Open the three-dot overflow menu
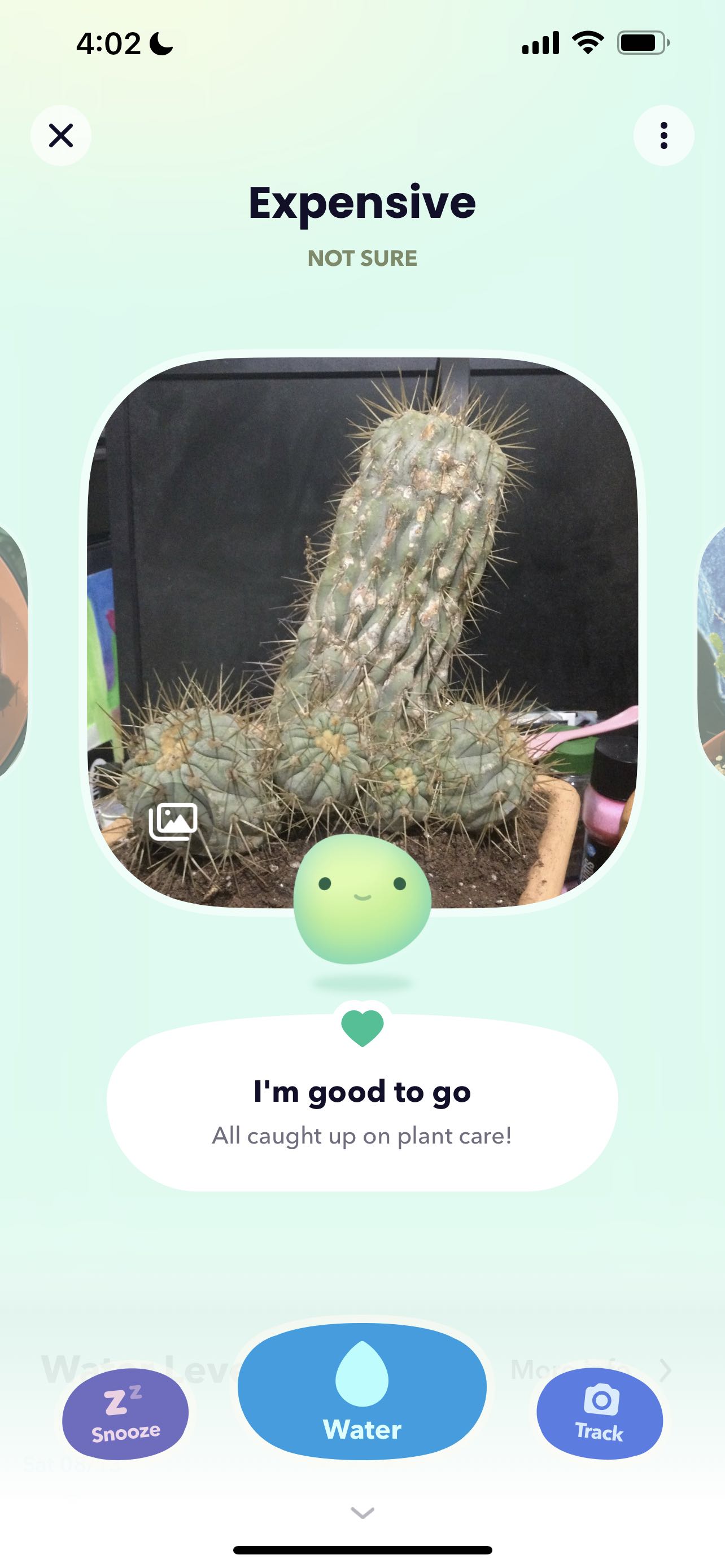 coord(663,135)
